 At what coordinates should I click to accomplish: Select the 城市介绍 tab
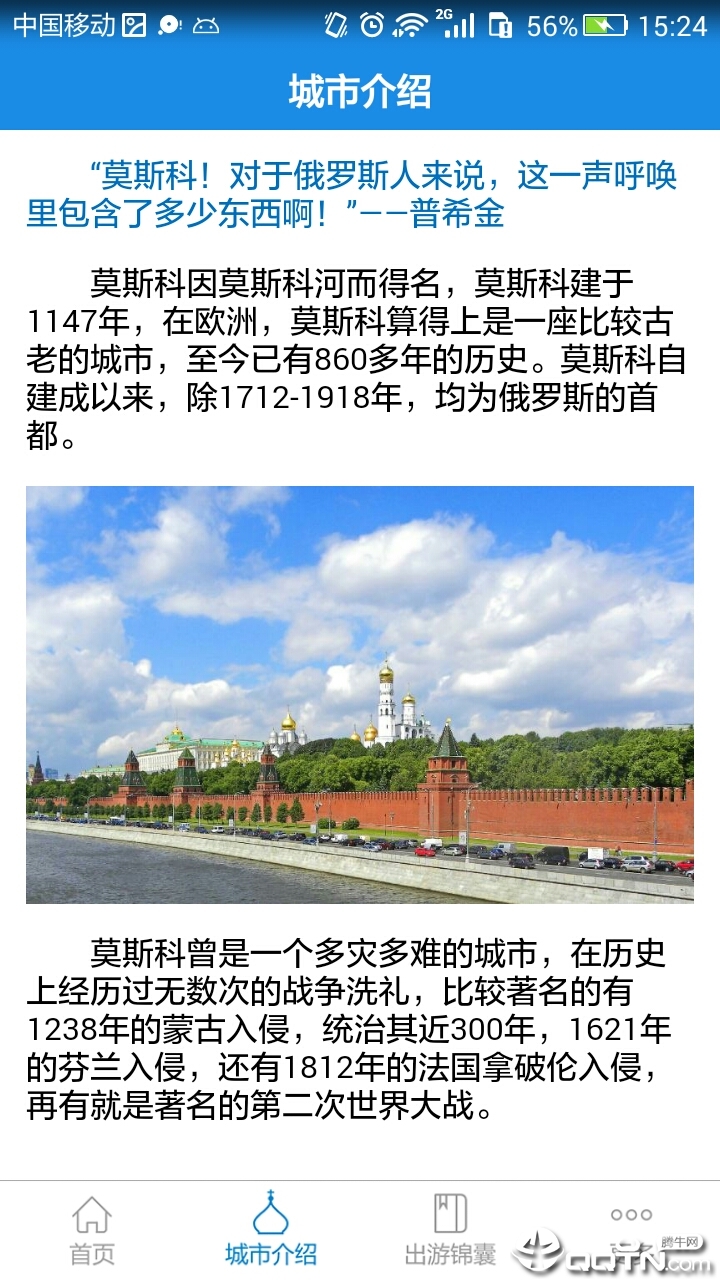(x=271, y=1229)
